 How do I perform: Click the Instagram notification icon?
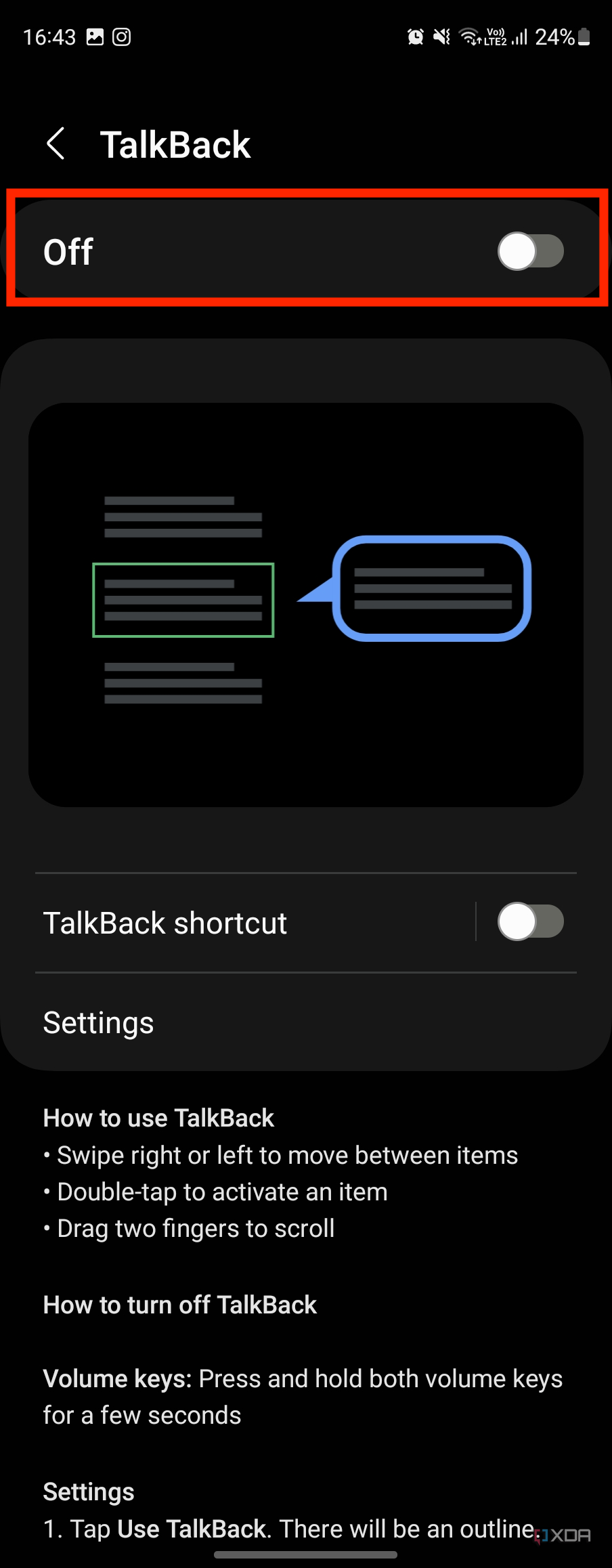pos(122,37)
